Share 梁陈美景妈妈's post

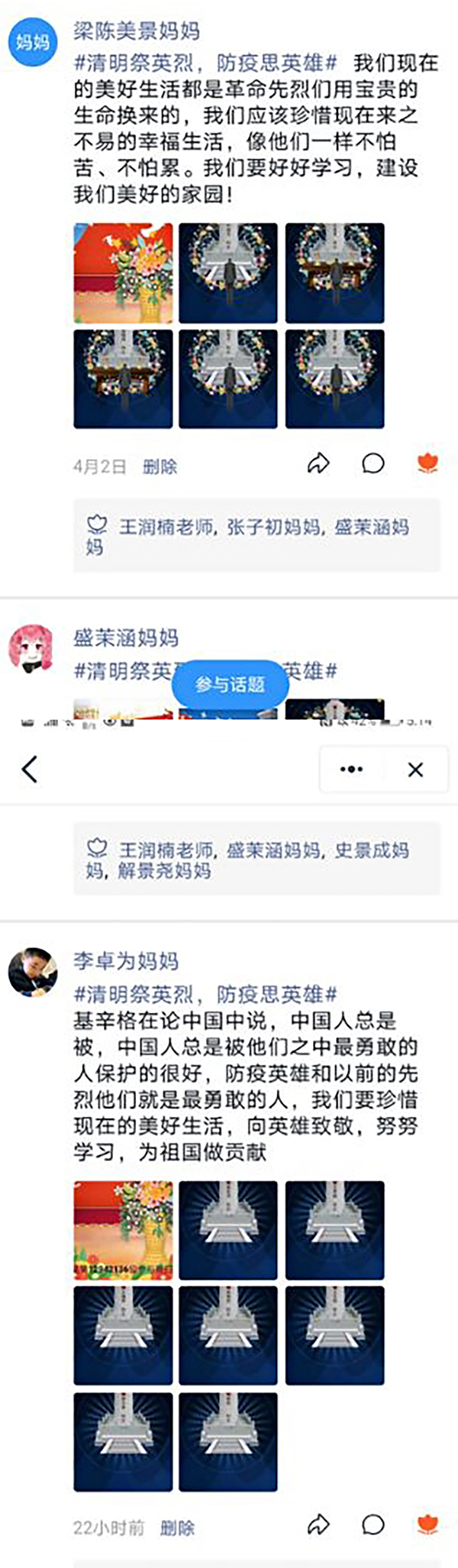(318, 463)
